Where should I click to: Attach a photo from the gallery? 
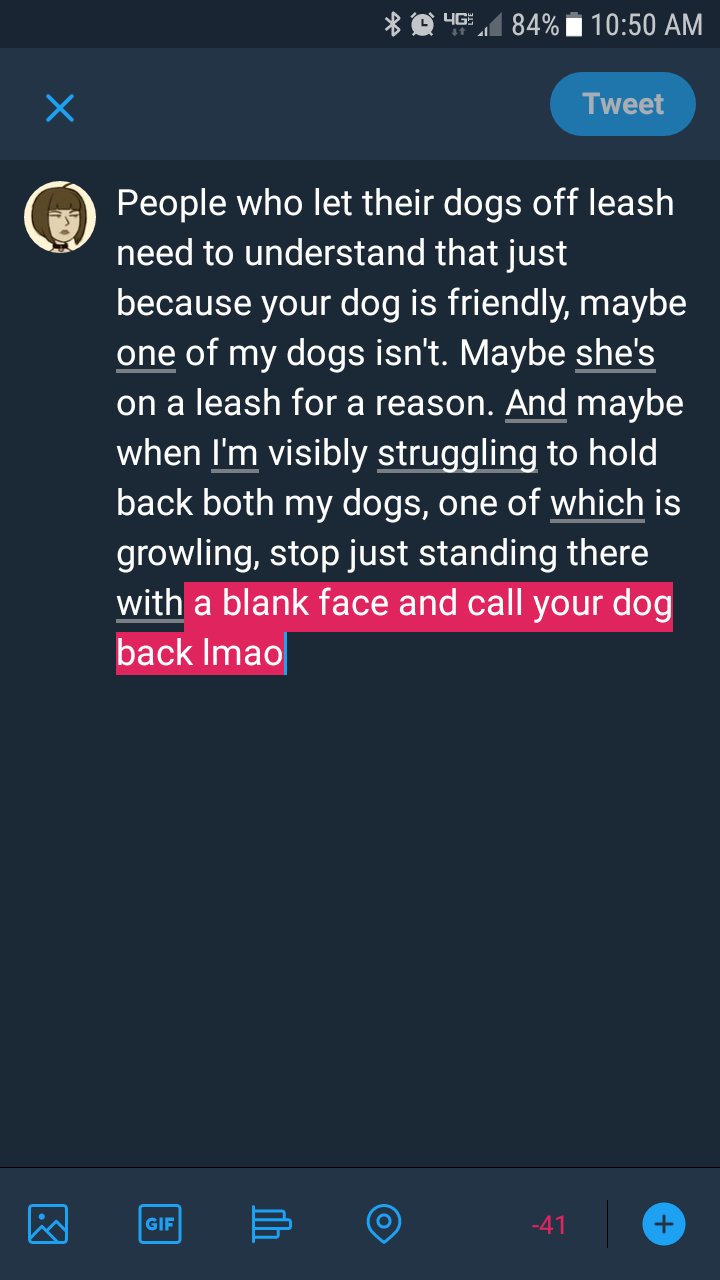(48, 1223)
